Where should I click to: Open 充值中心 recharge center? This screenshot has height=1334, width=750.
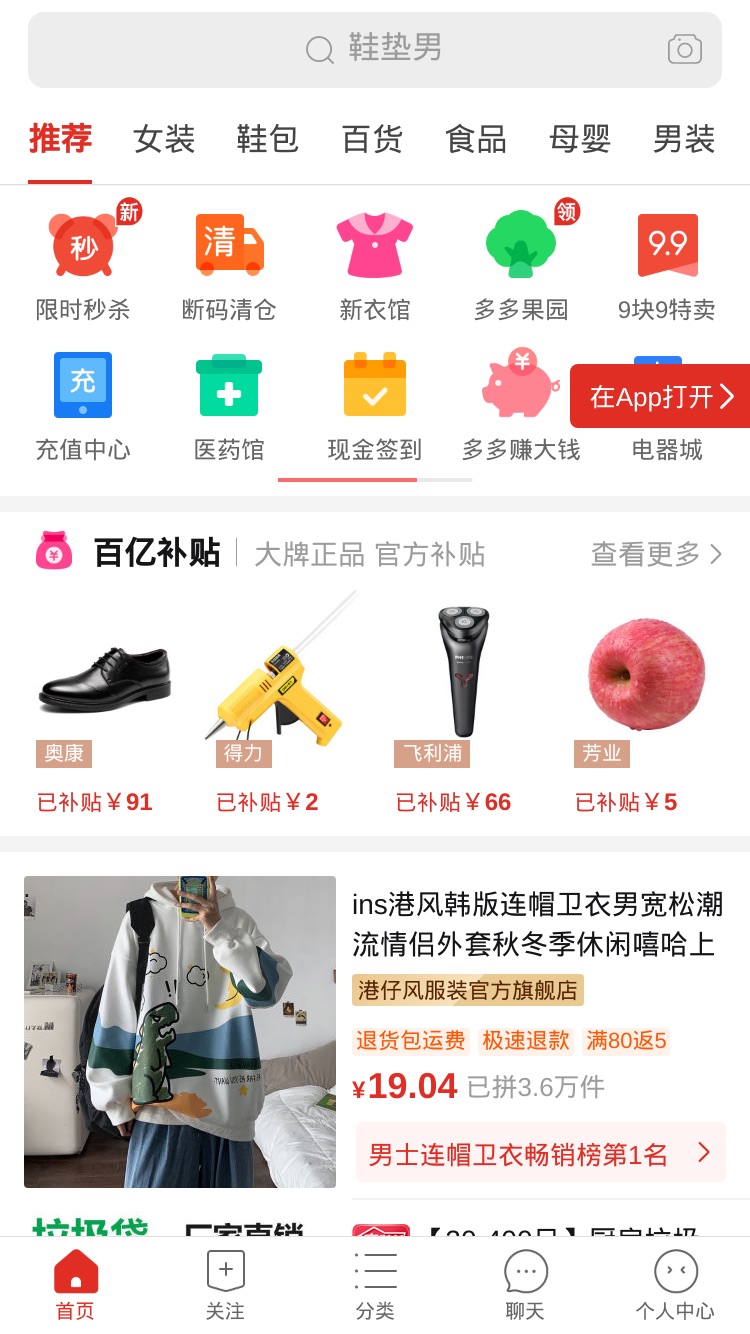click(x=83, y=406)
